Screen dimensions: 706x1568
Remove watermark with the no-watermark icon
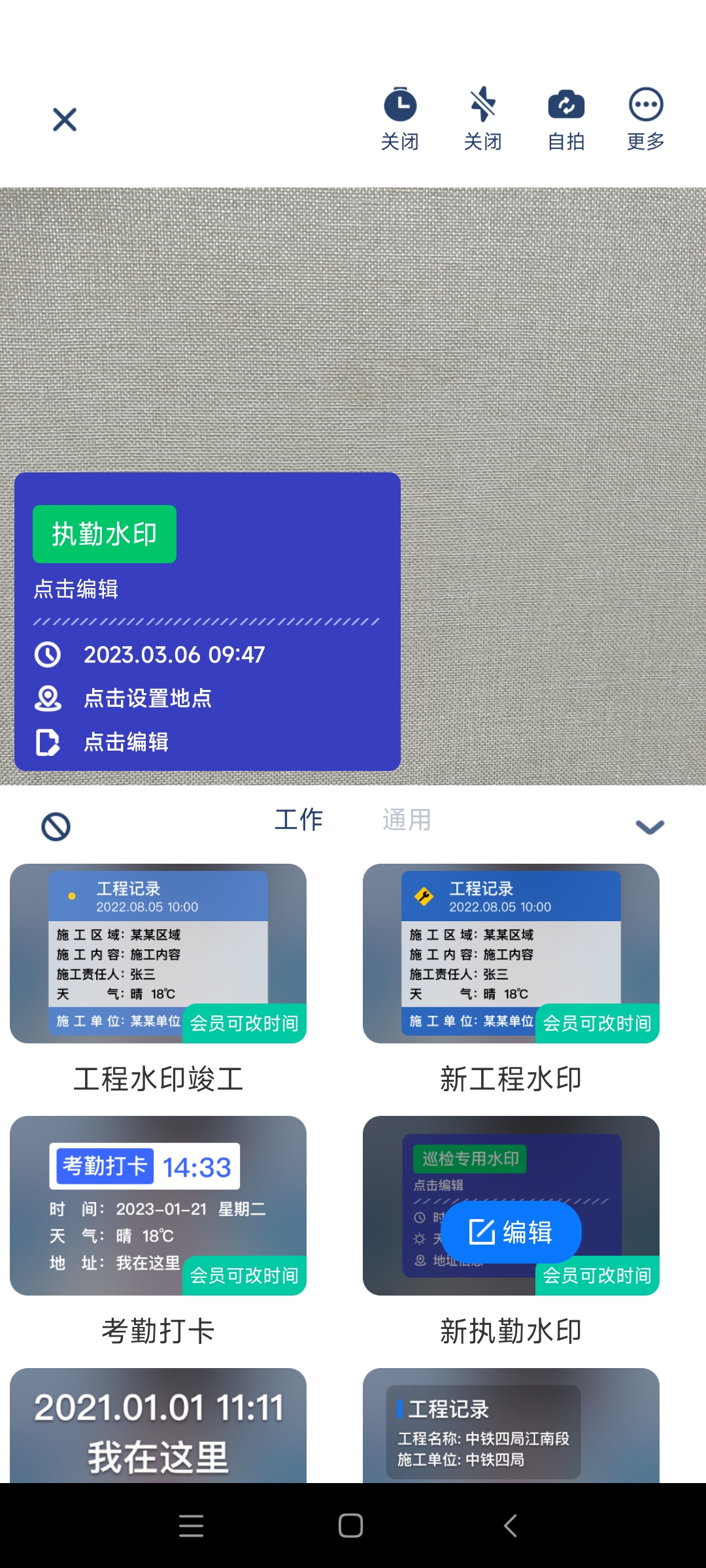click(x=56, y=826)
